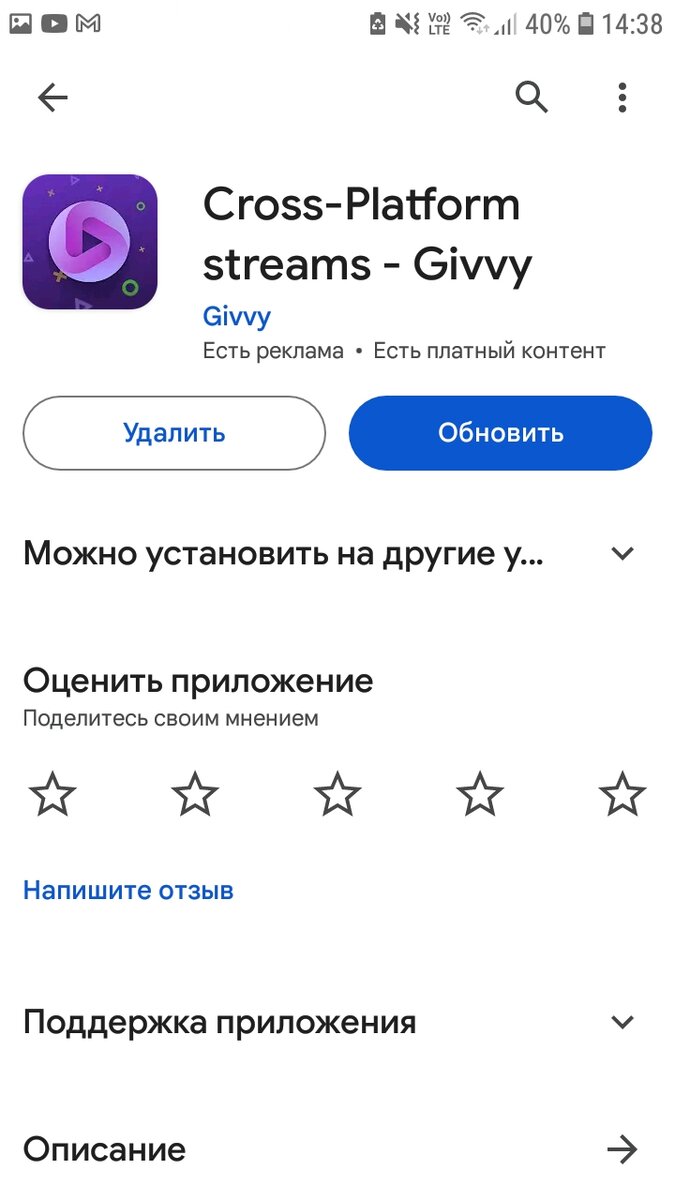
Task: Tap the Удалить button to uninstall
Action: point(174,433)
